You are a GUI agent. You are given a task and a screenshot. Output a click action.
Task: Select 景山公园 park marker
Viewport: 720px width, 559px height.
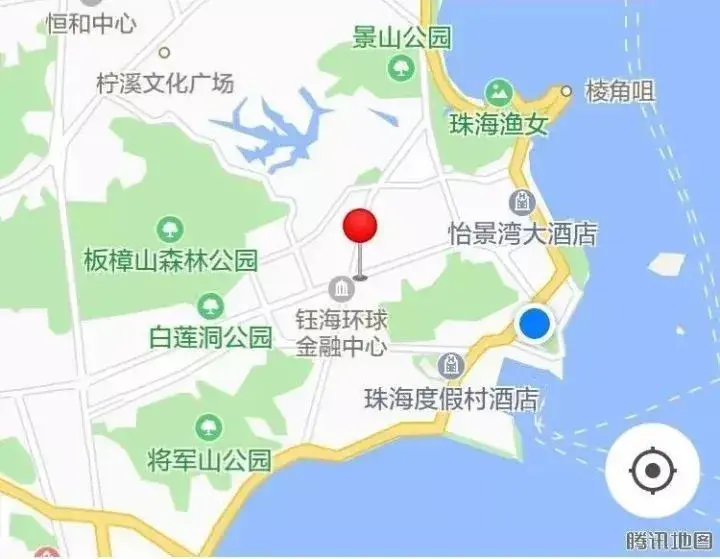point(401,68)
